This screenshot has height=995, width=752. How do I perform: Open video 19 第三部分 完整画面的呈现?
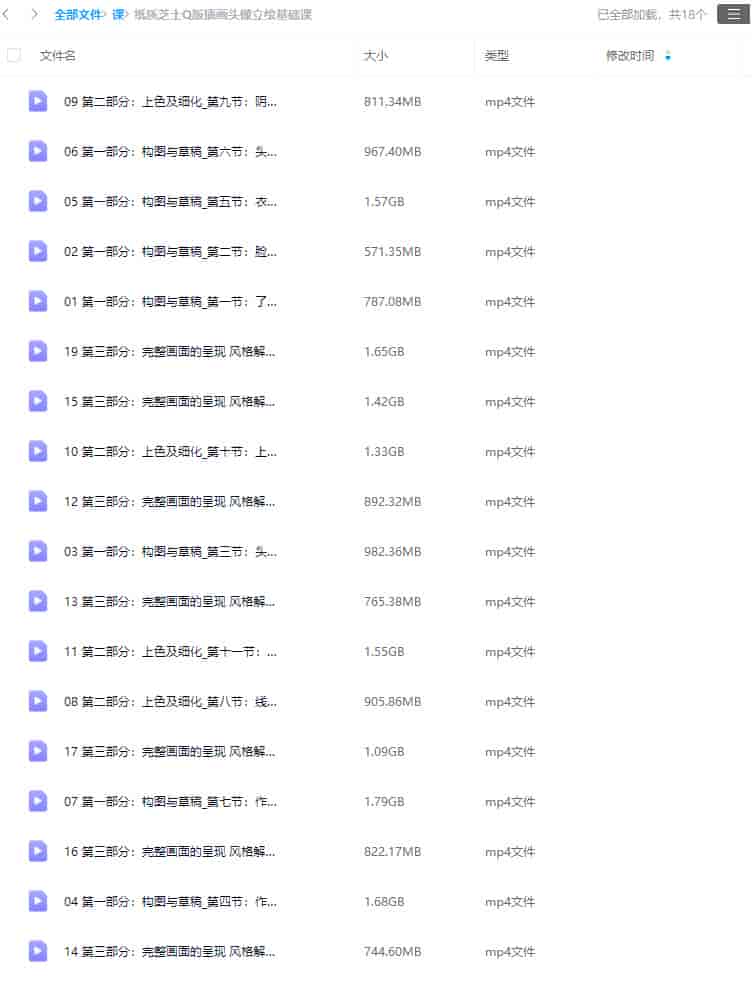click(x=170, y=352)
